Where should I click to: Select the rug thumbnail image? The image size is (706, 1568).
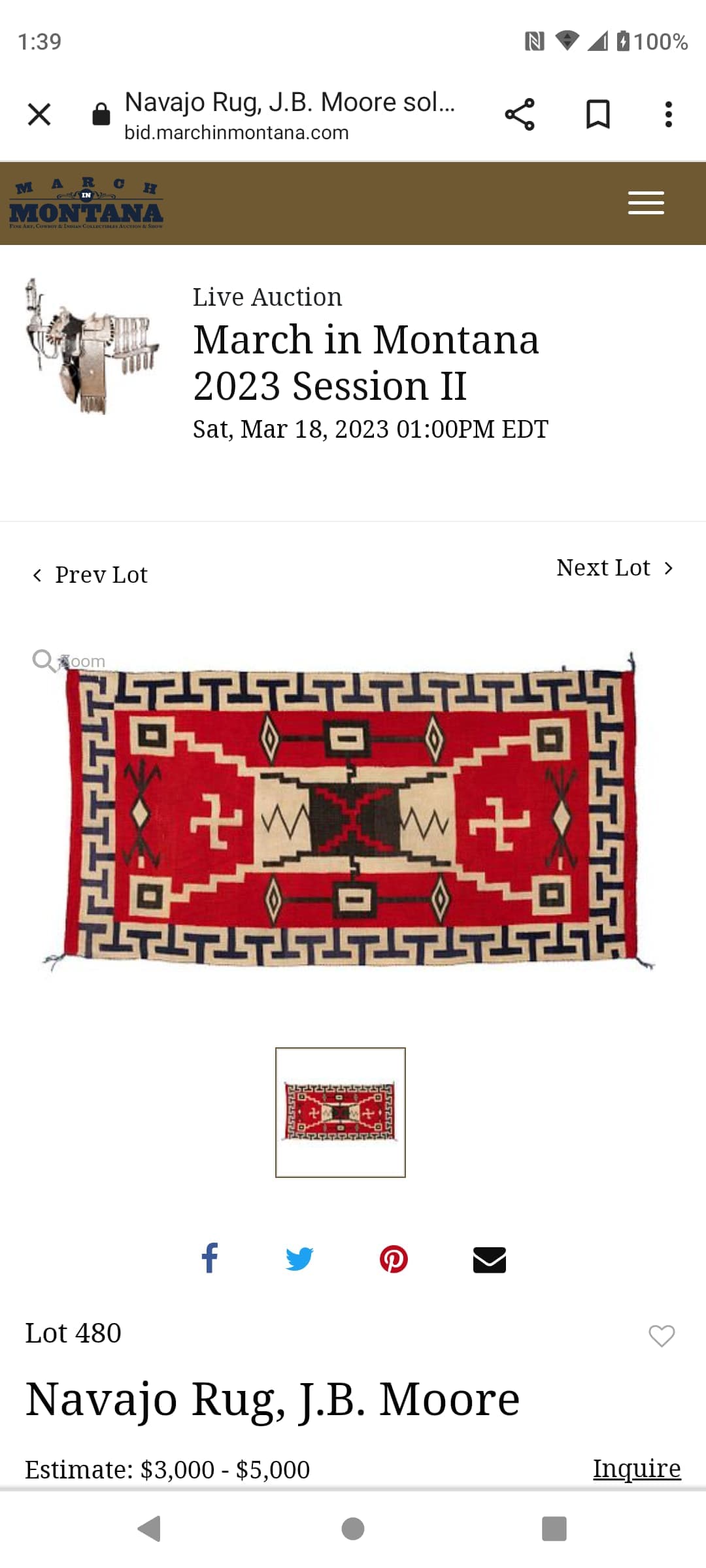click(x=341, y=1112)
